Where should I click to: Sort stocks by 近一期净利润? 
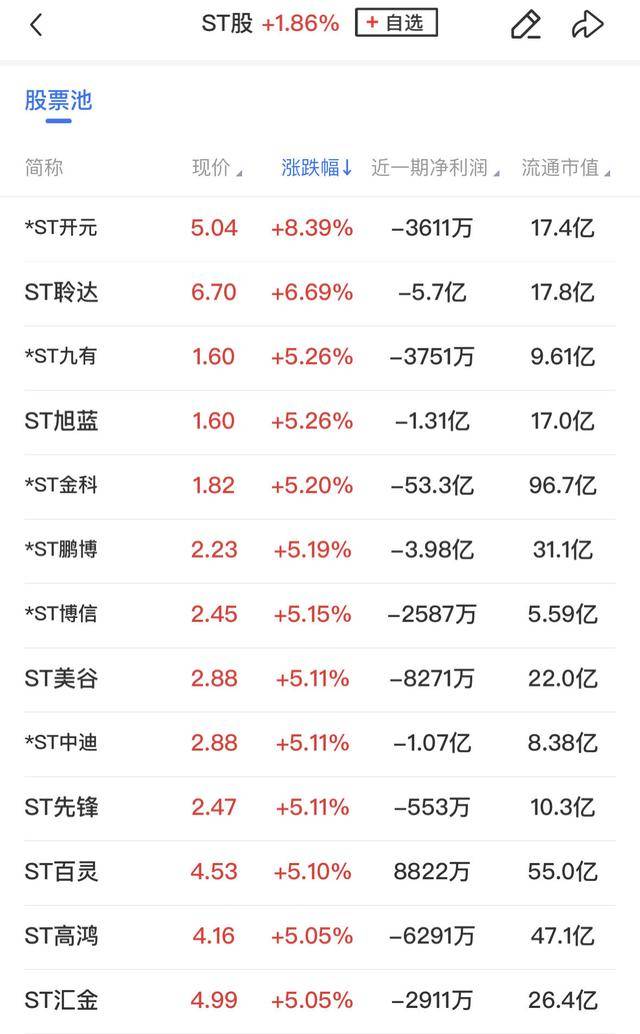435,168
